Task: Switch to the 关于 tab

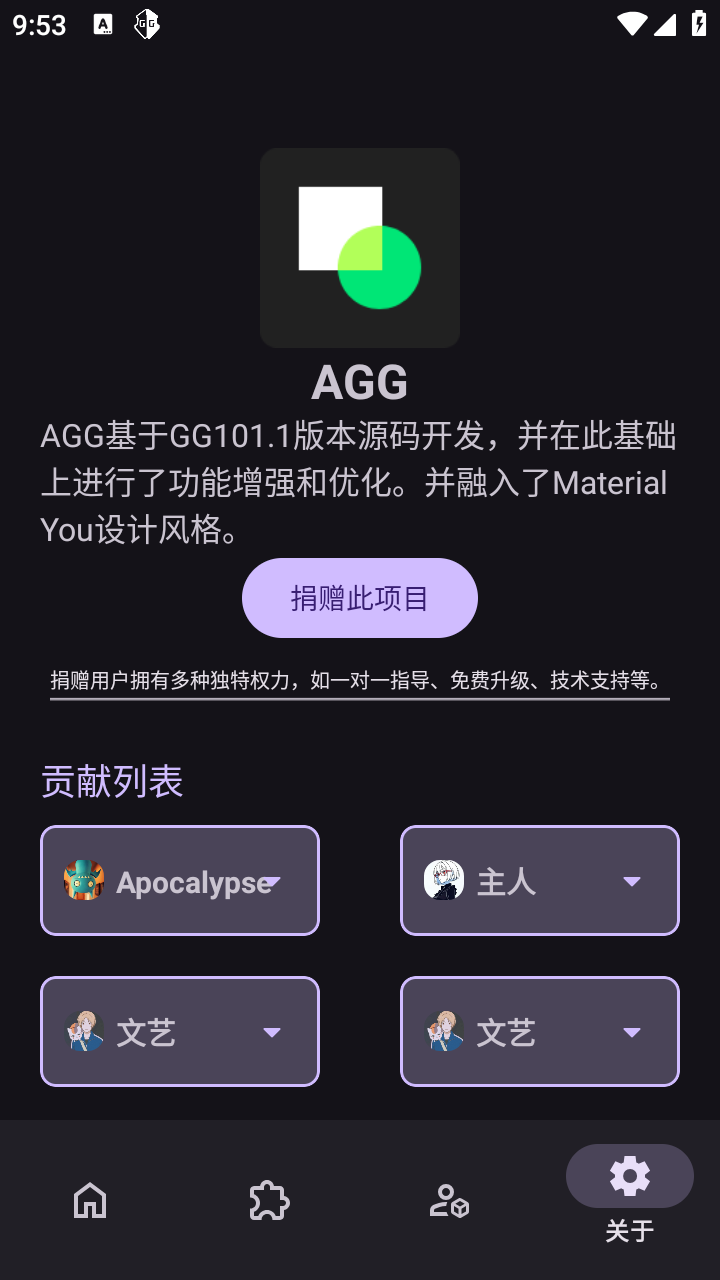Action: [629, 1200]
